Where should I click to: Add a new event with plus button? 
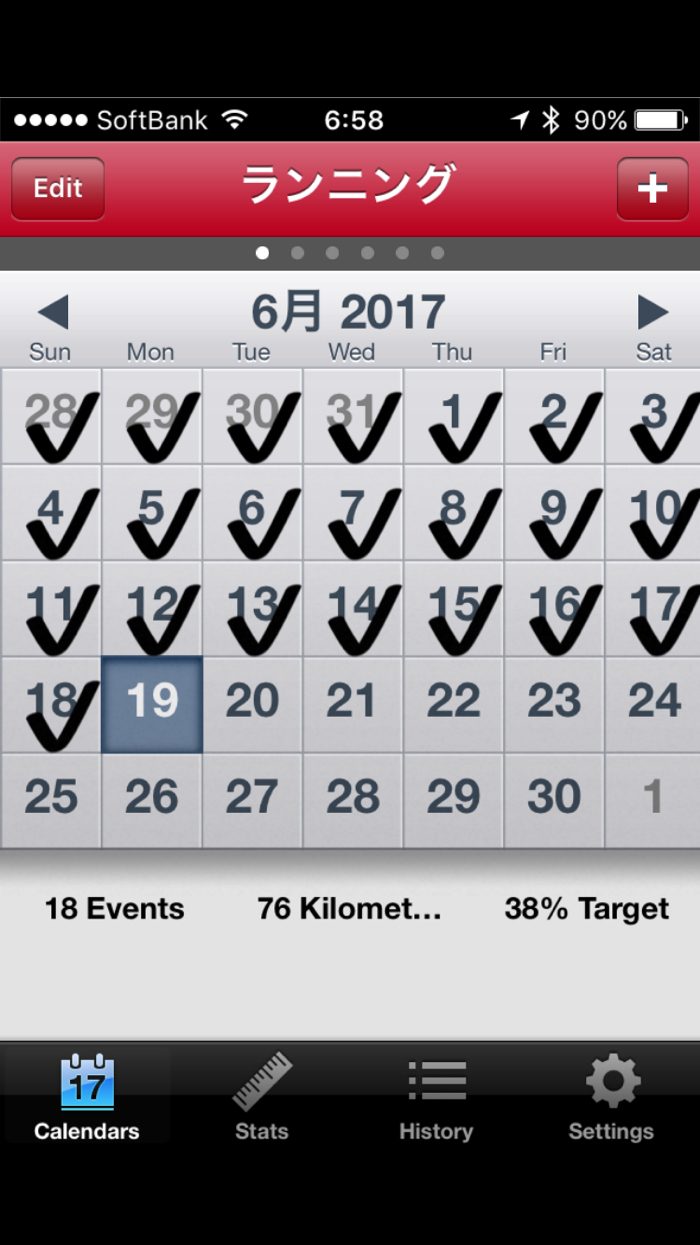(x=652, y=189)
